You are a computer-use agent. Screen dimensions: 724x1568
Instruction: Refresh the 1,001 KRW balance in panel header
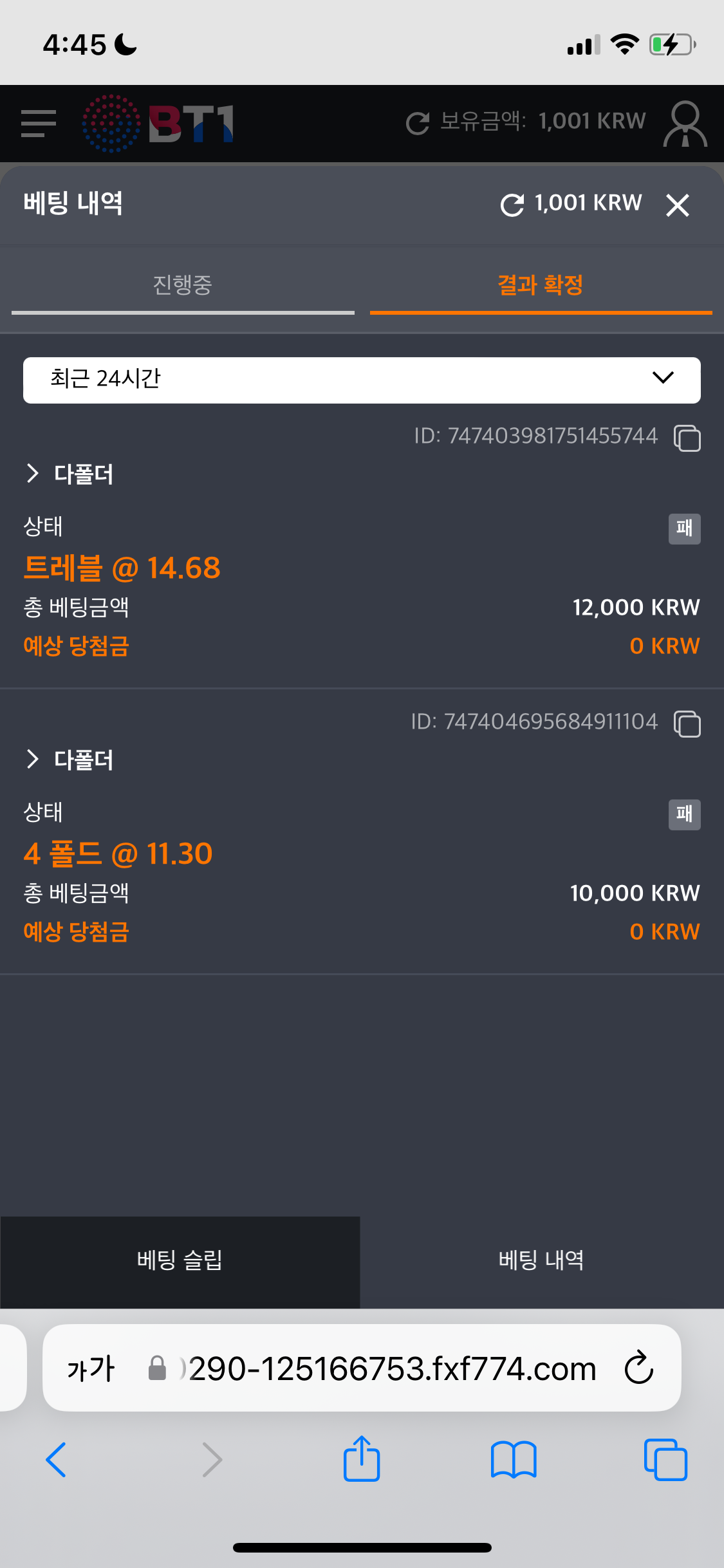coord(512,205)
